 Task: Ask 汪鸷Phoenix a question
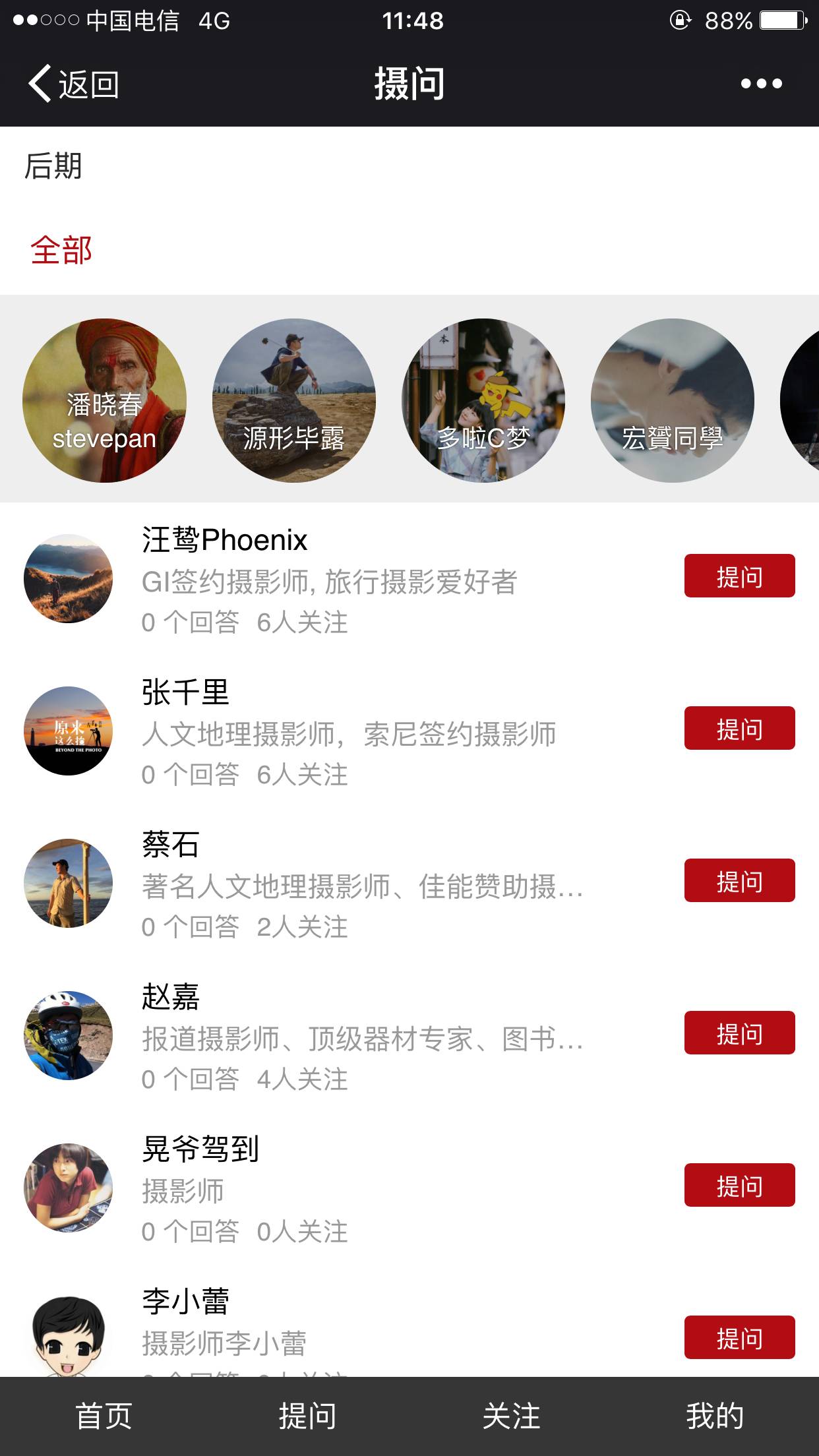click(x=739, y=576)
